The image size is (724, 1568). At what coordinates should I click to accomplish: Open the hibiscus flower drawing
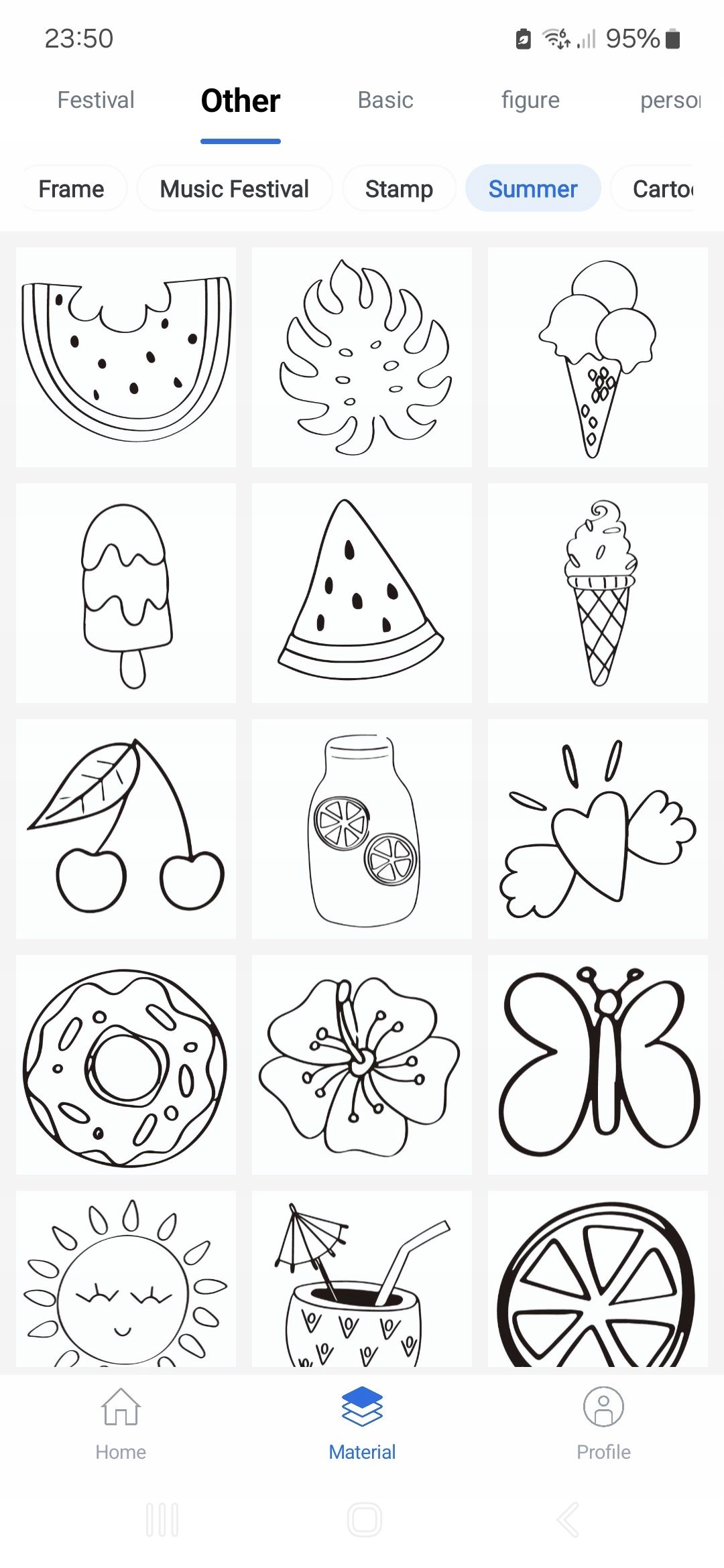tap(362, 1065)
